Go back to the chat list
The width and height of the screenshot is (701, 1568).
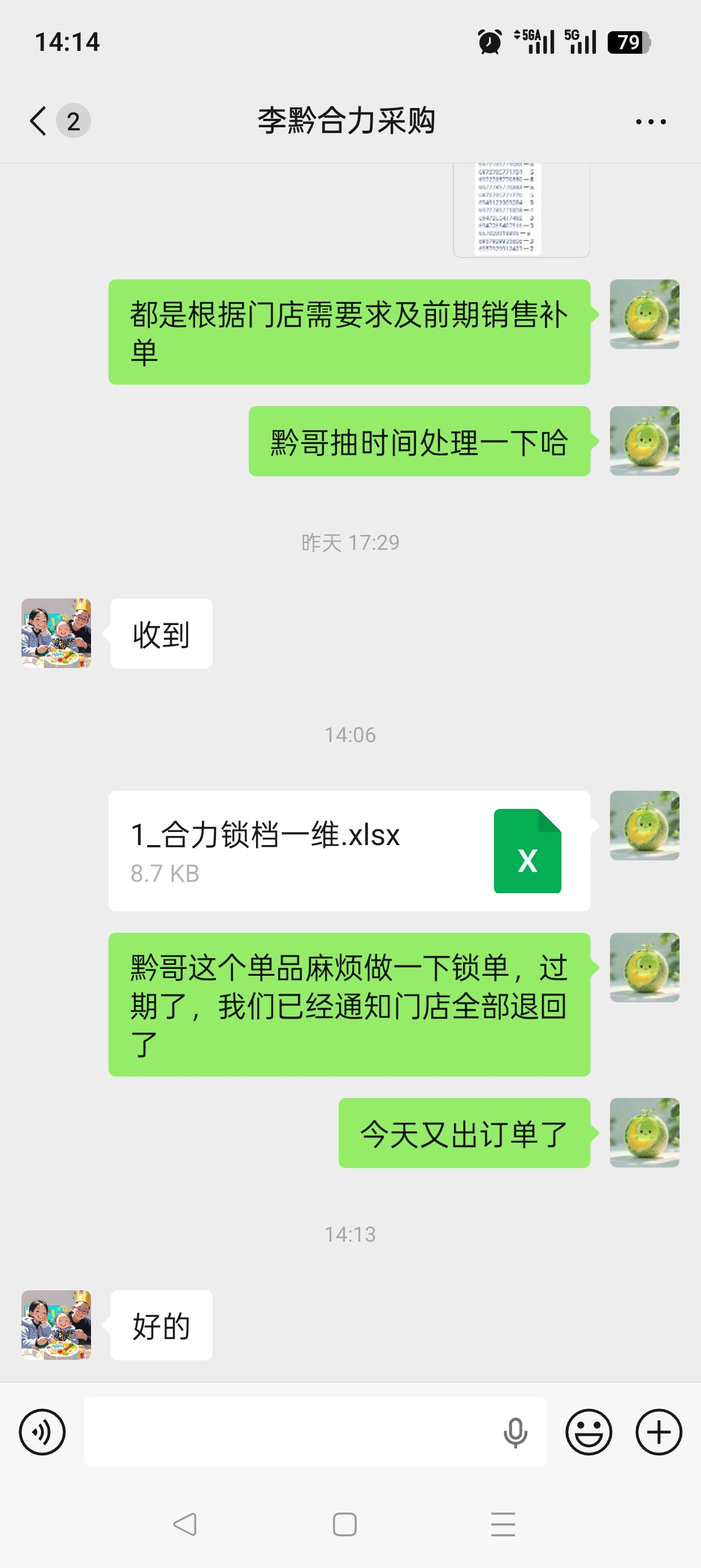tap(39, 120)
